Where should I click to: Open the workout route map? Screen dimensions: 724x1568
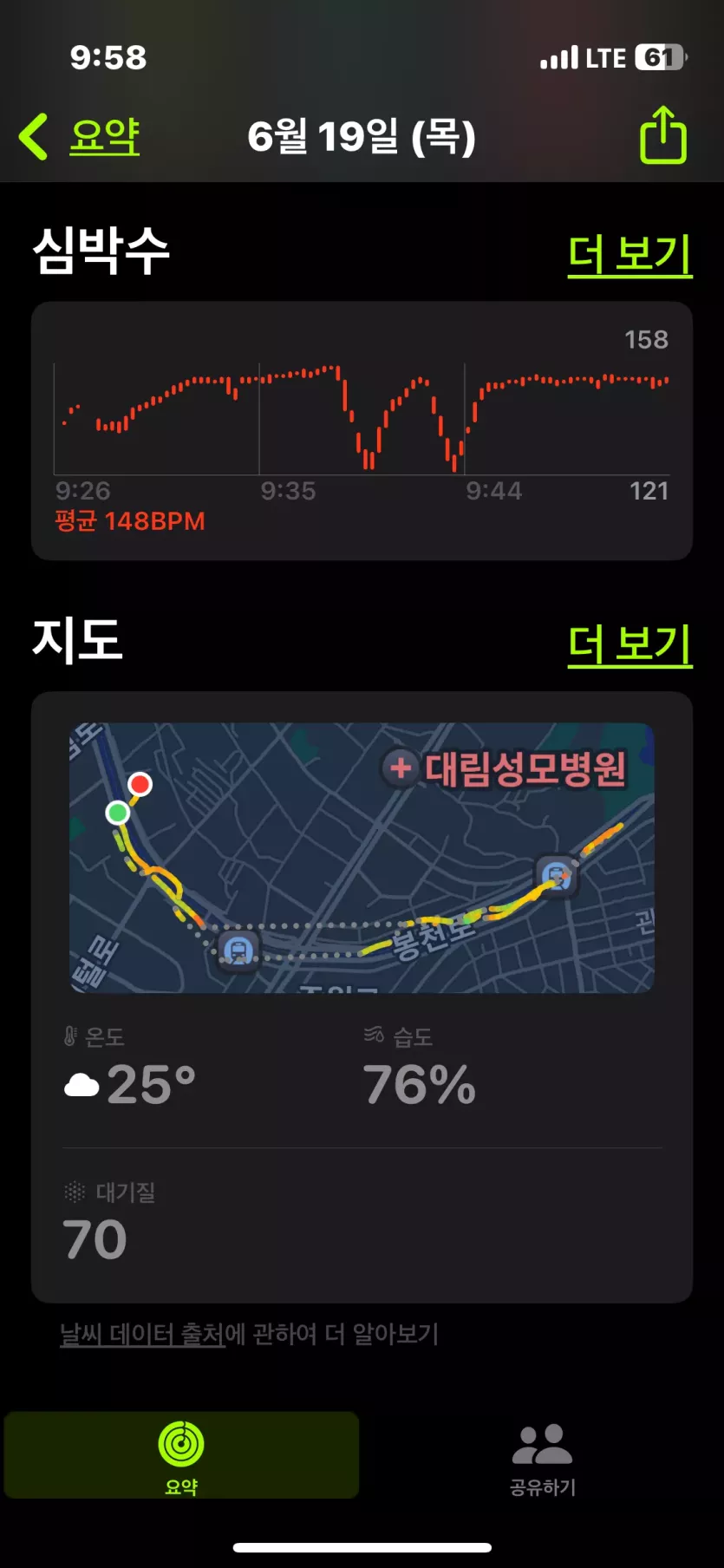pyautogui.click(x=362, y=857)
